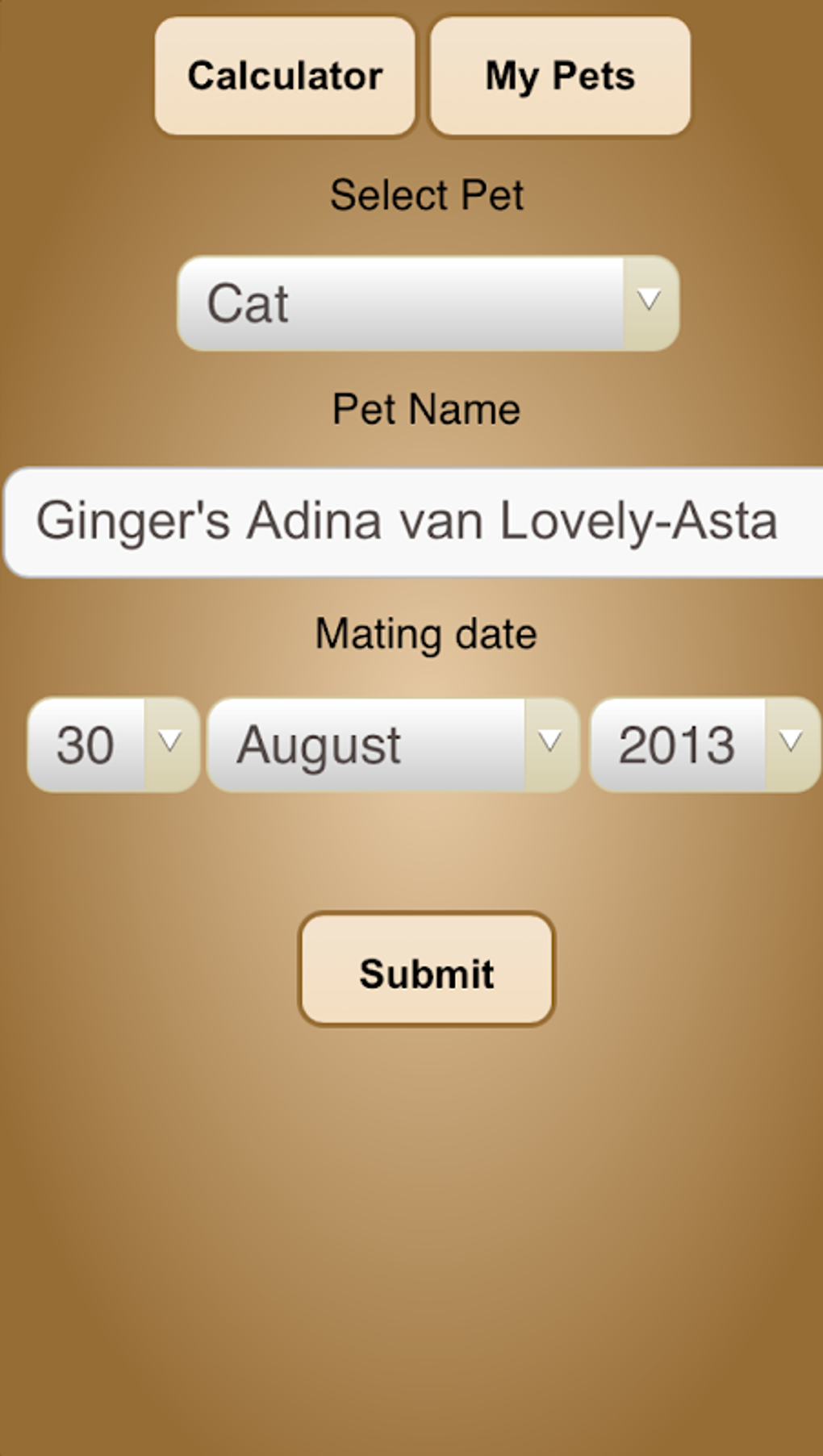This screenshot has width=823, height=1456.
Task: Submit the mating date form
Action: [427, 970]
